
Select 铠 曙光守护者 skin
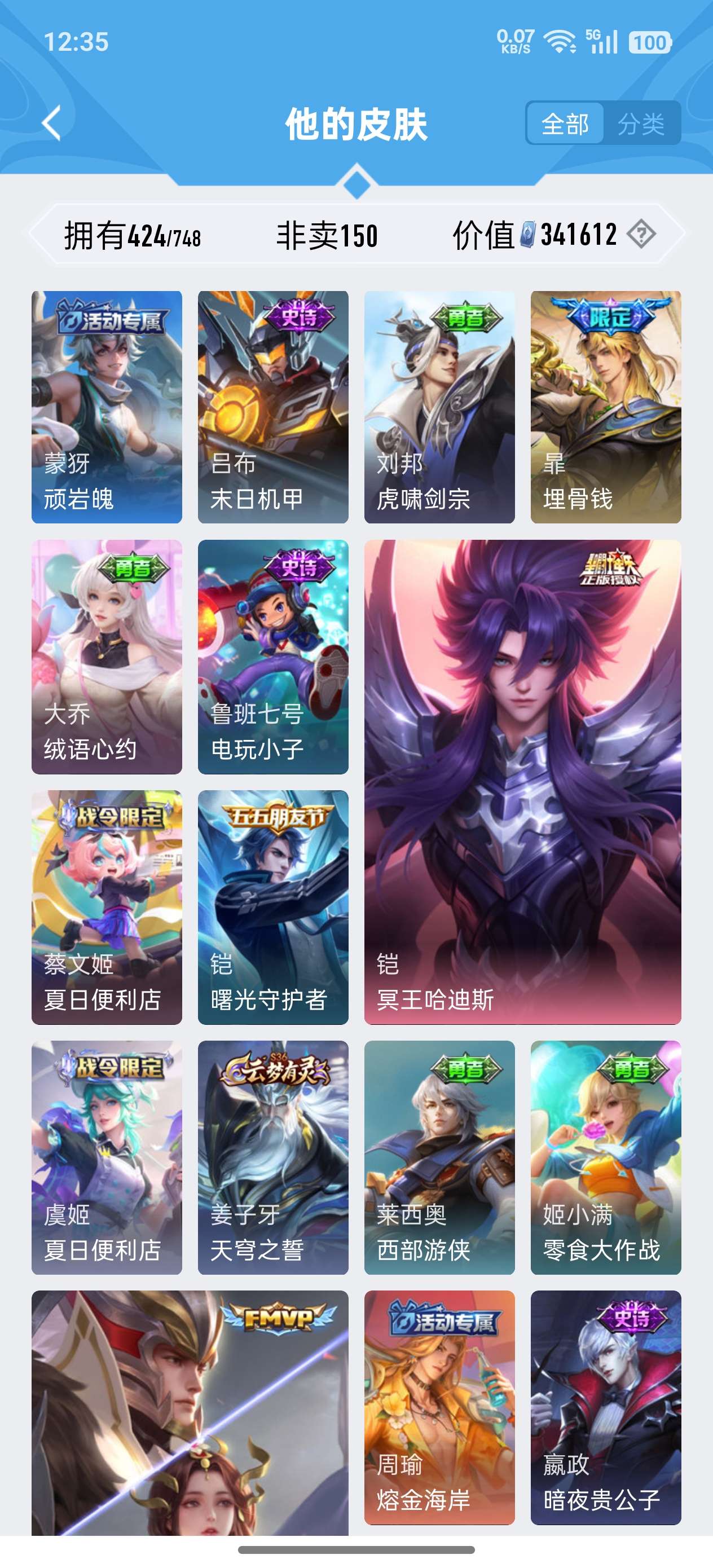pos(273,907)
